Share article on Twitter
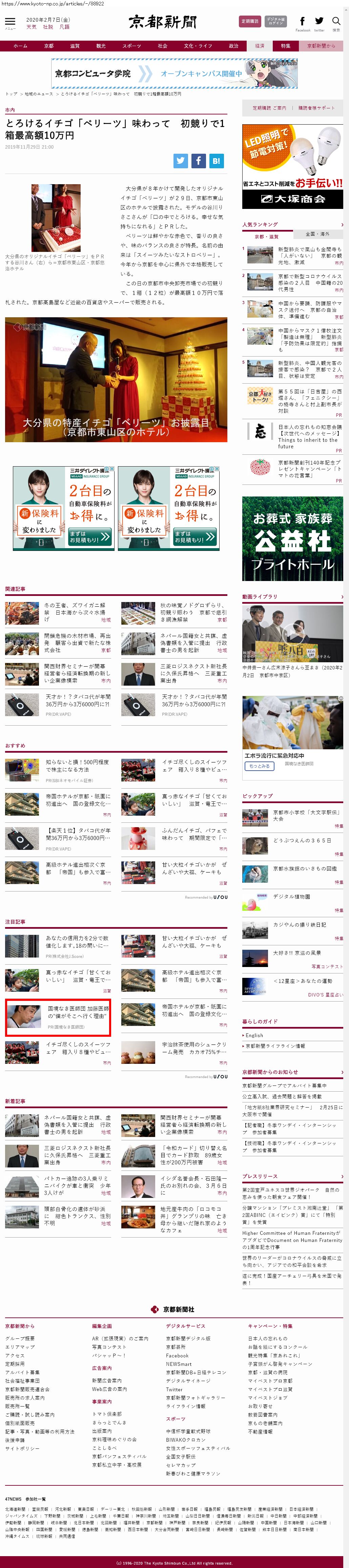Image resolution: width=349 pixels, height=1568 pixels. (x=180, y=161)
